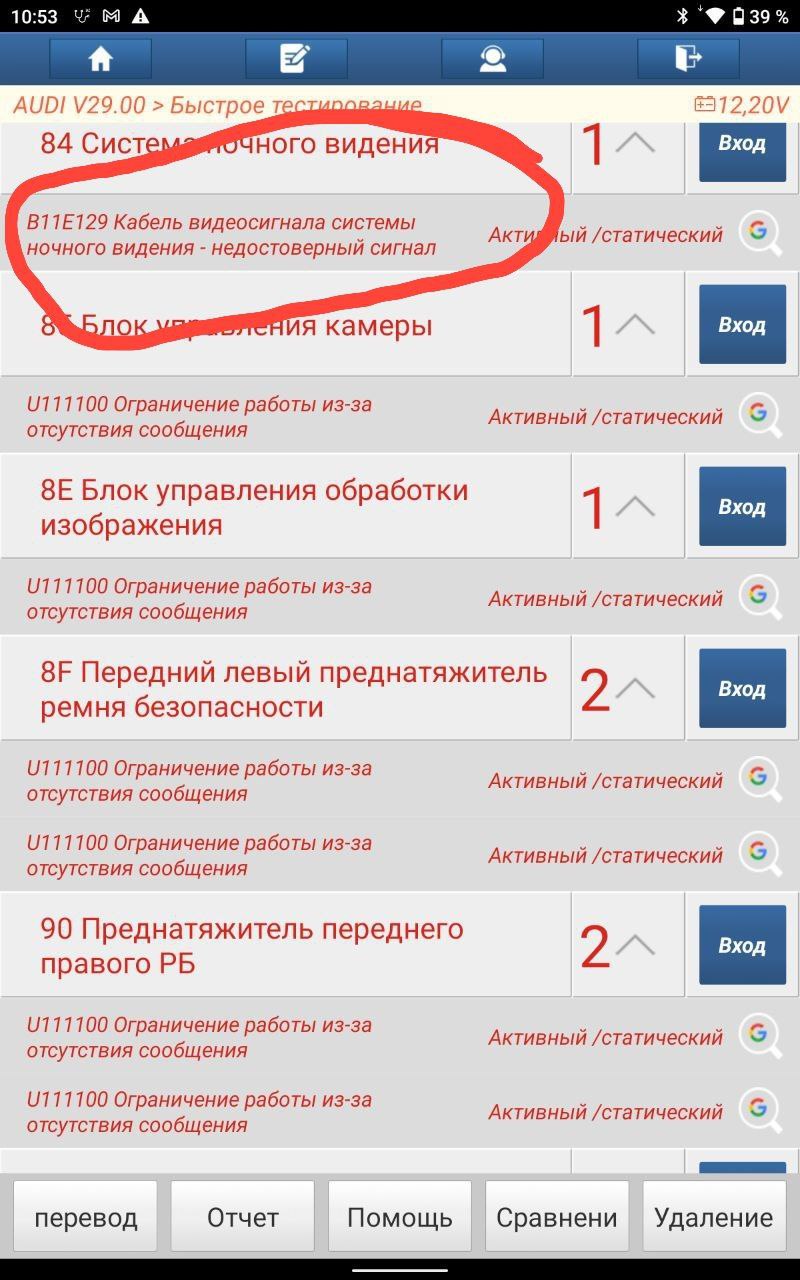
Task: Enter 8F Передний левый преднатяжитель via Вход
Action: tap(742, 689)
